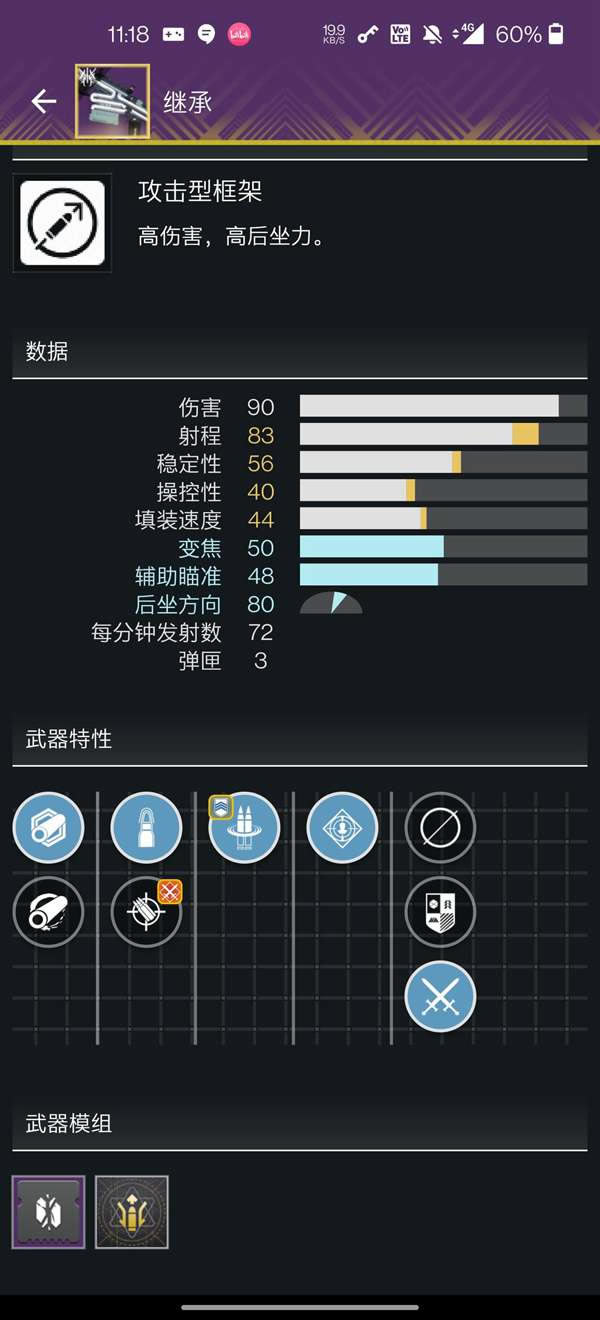600x1320 pixels.
Task: Select the unselected barrel perk with dark background
Action: tap(48, 911)
